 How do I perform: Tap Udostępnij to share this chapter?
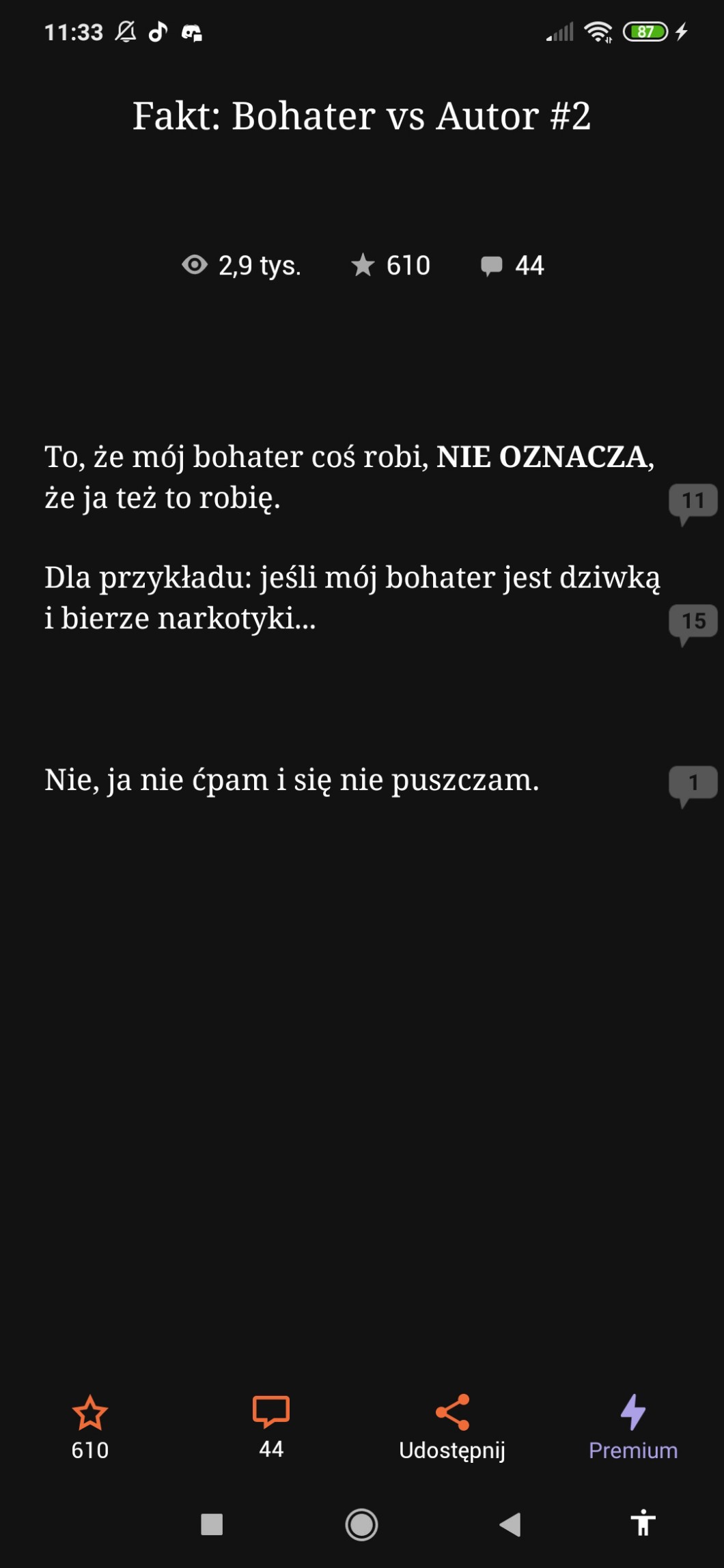(452, 1427)
